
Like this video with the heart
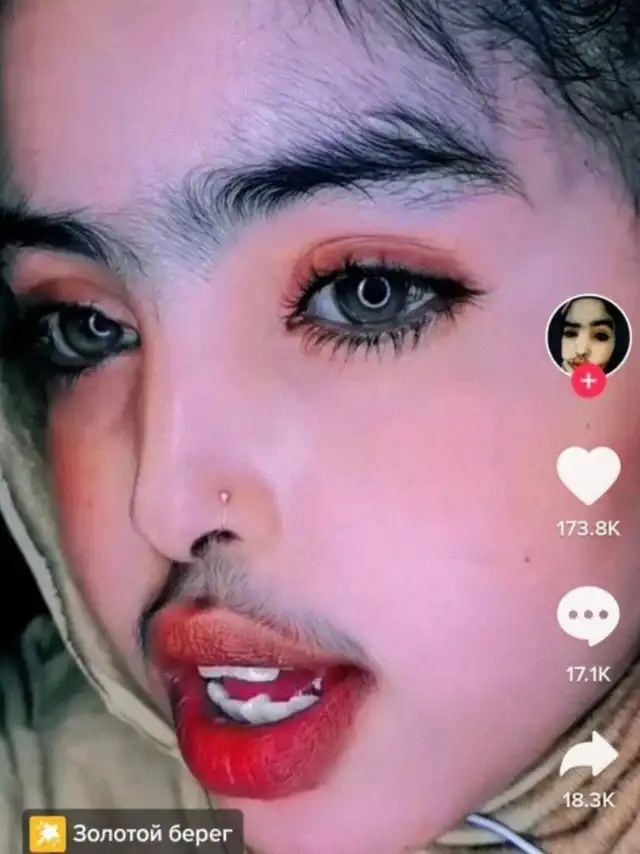tap(588, 475)
